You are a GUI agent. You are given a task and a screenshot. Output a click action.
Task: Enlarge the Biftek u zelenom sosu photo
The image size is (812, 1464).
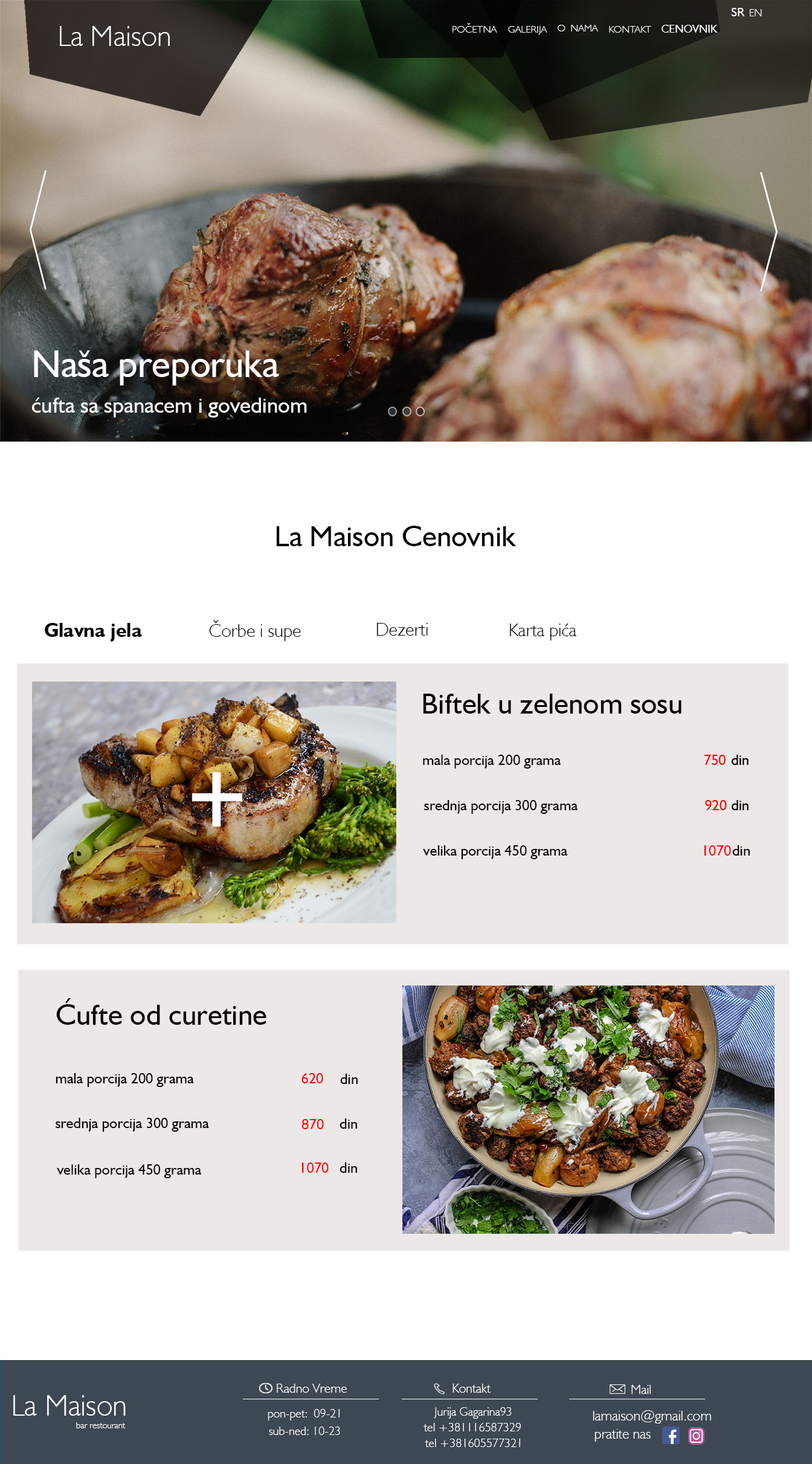(x=214, y=801)
